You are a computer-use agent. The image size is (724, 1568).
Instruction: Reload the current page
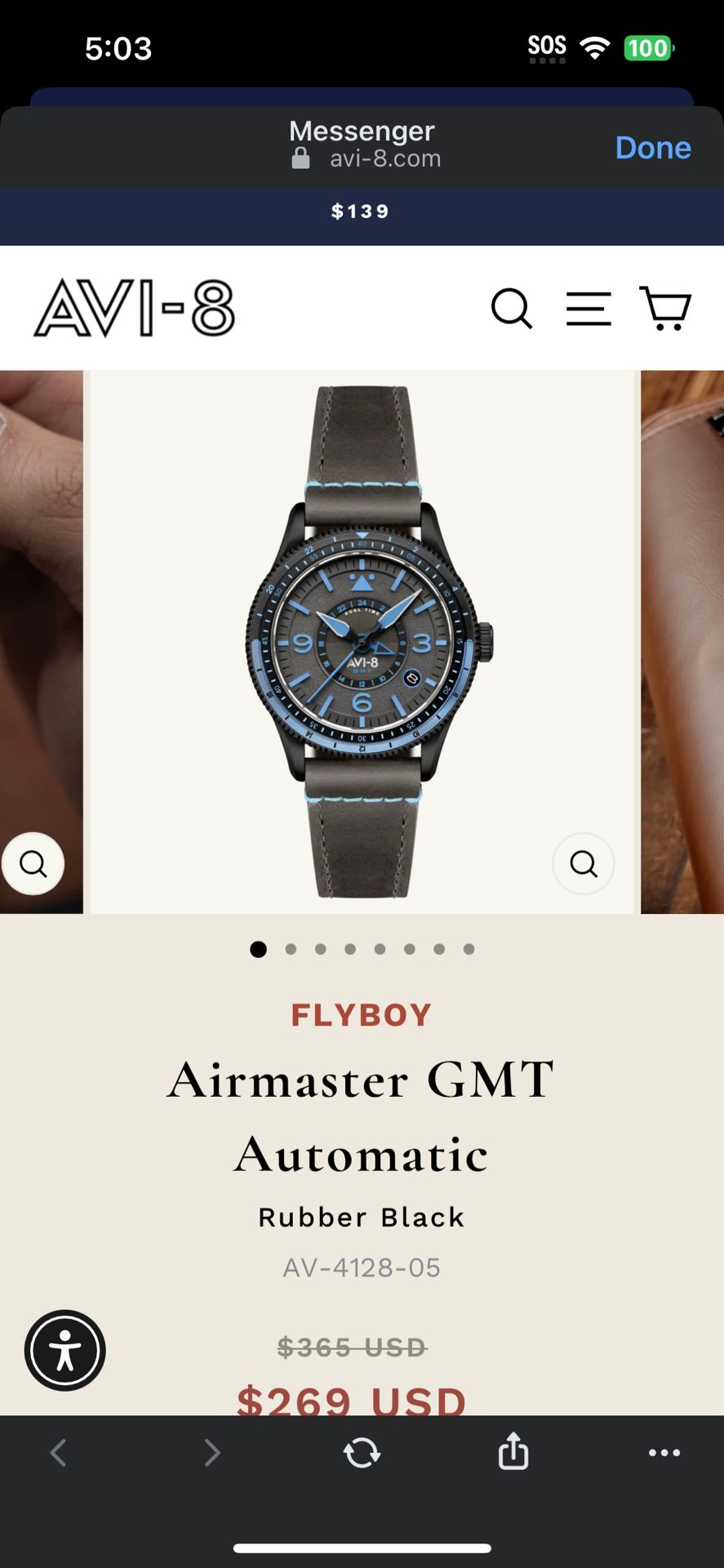pos(362,1453)
